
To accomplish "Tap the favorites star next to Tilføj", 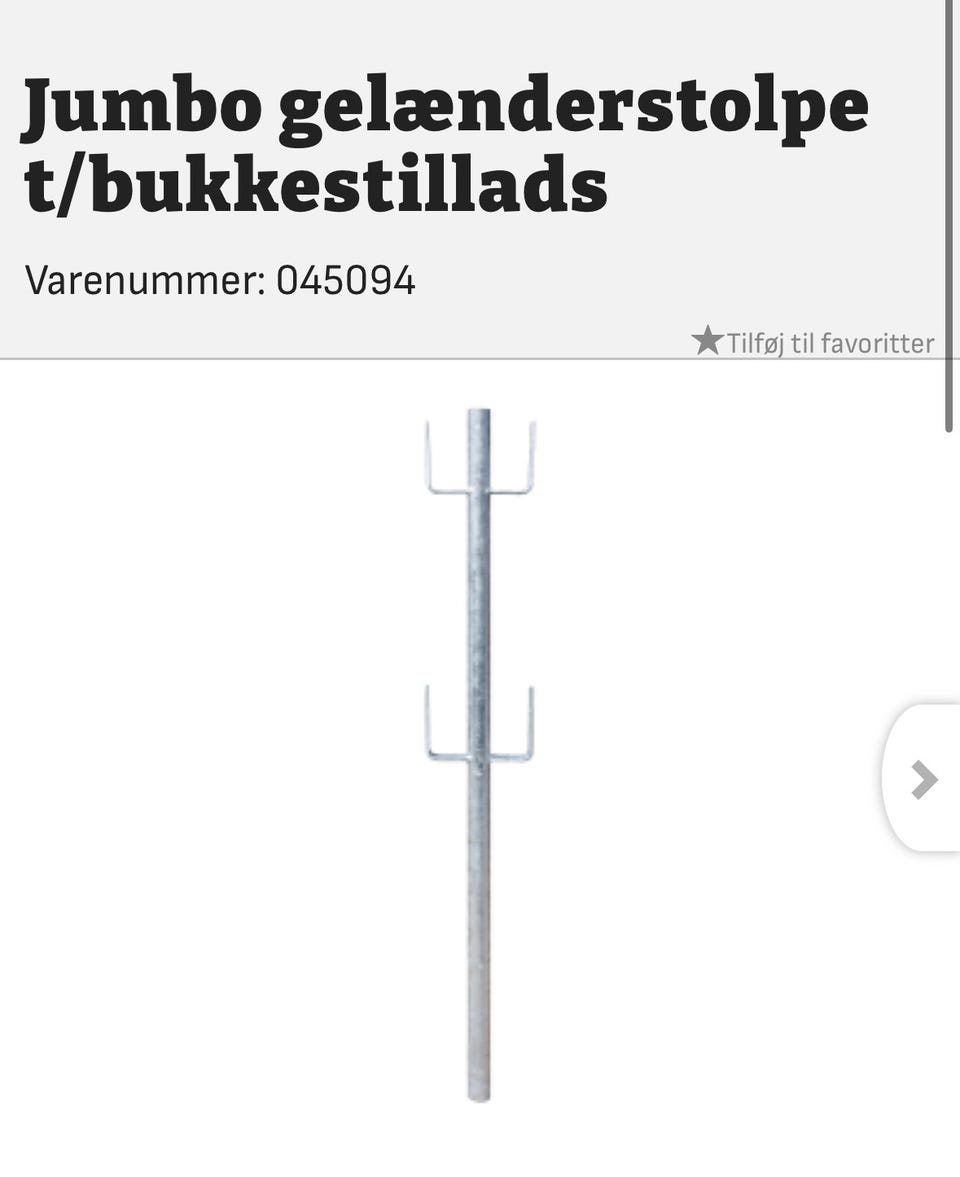I will coord(707,342).
